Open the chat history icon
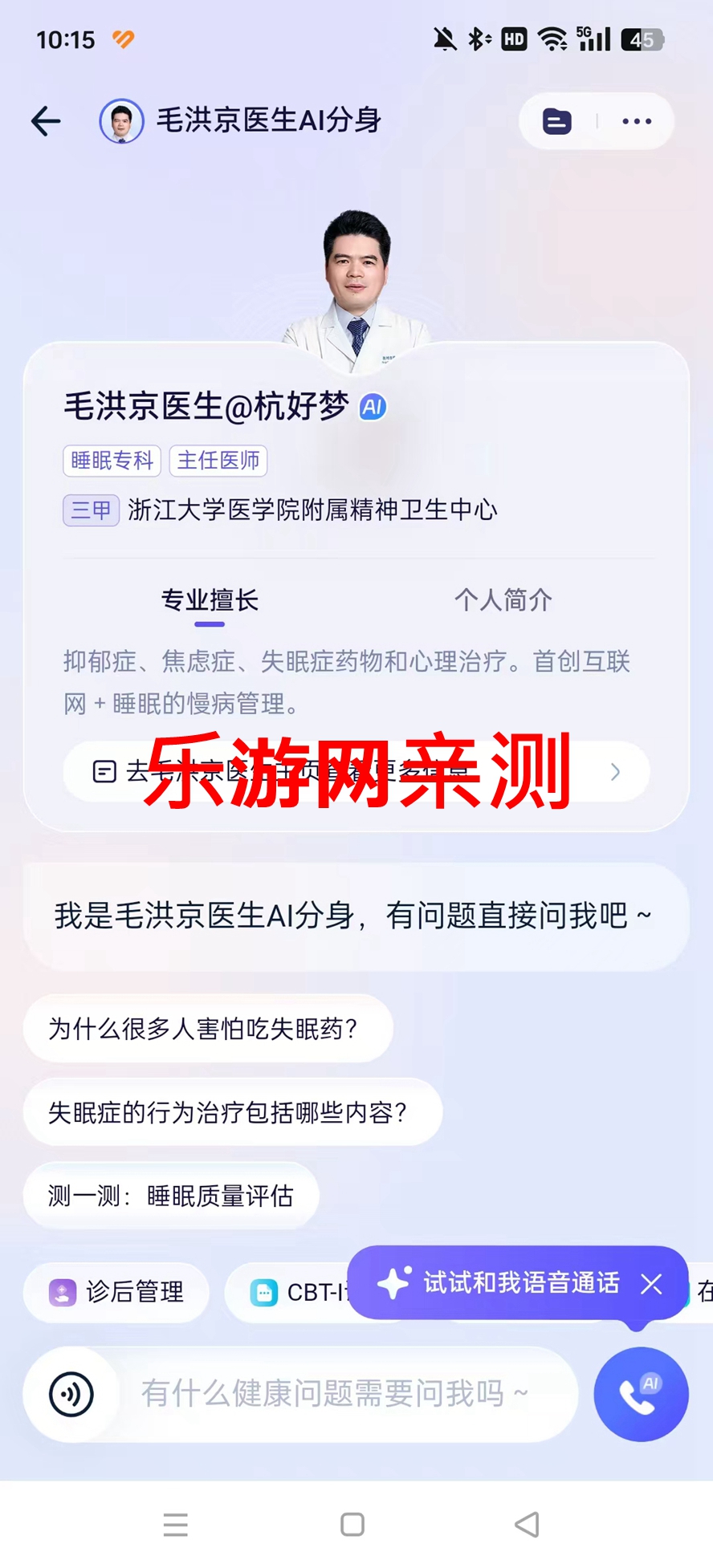 point(556,121)
